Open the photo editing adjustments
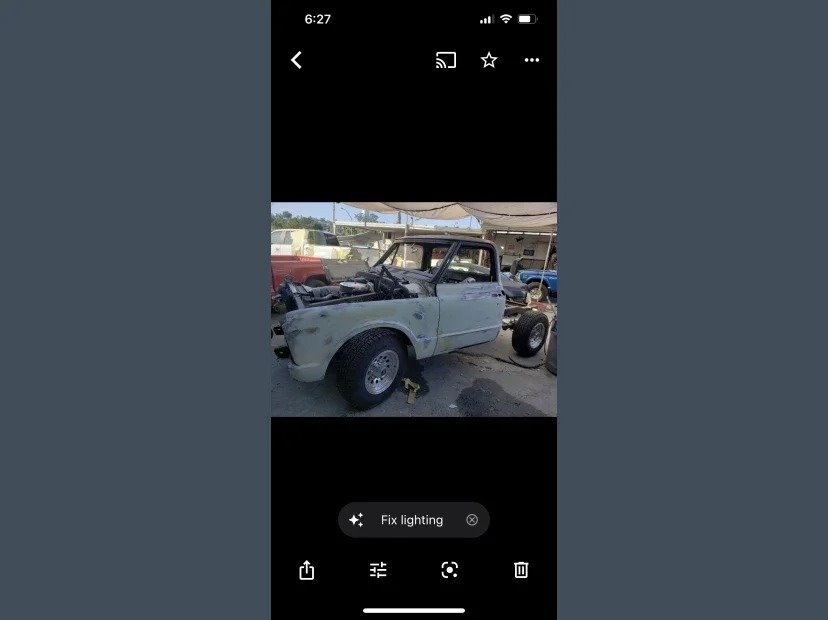The image size is (828, 620). pos(378,570)
